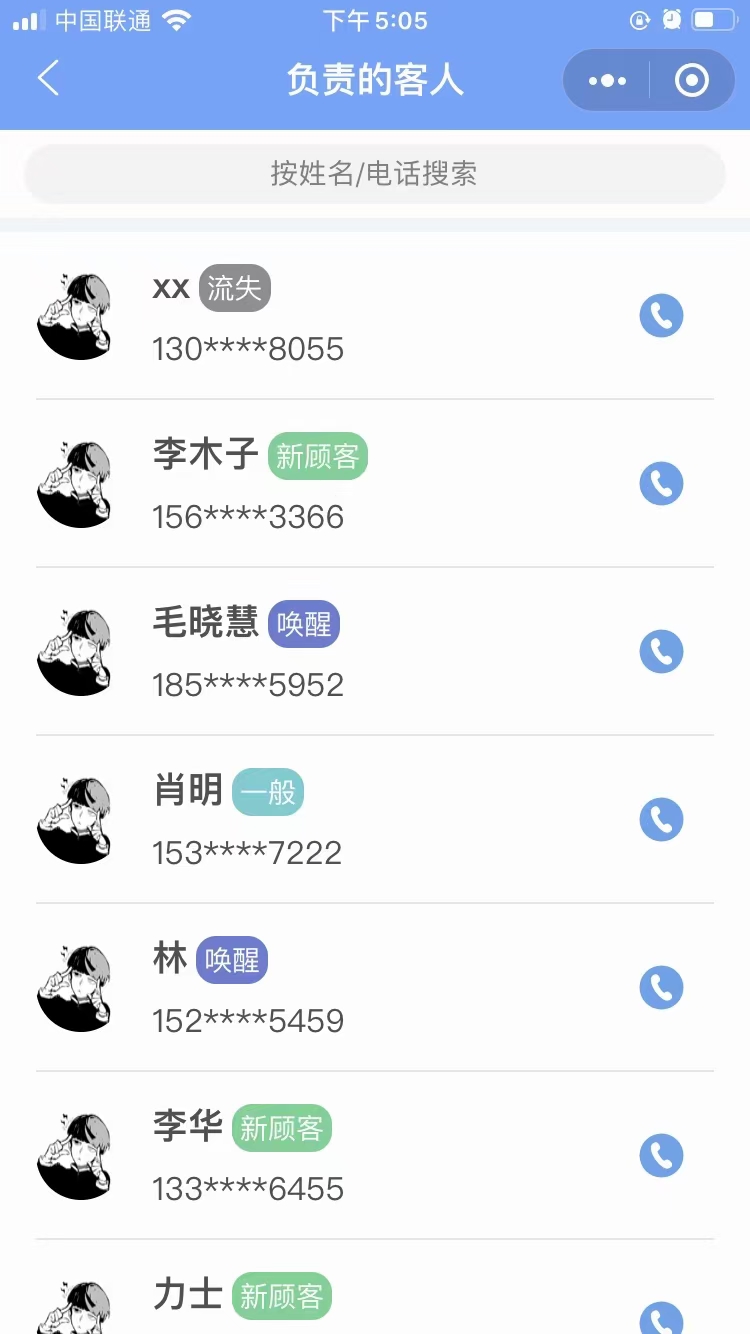Call 李华 using the phone icon
Viewport: 750px width, 1334px height.
click(x=661, y=1156)
